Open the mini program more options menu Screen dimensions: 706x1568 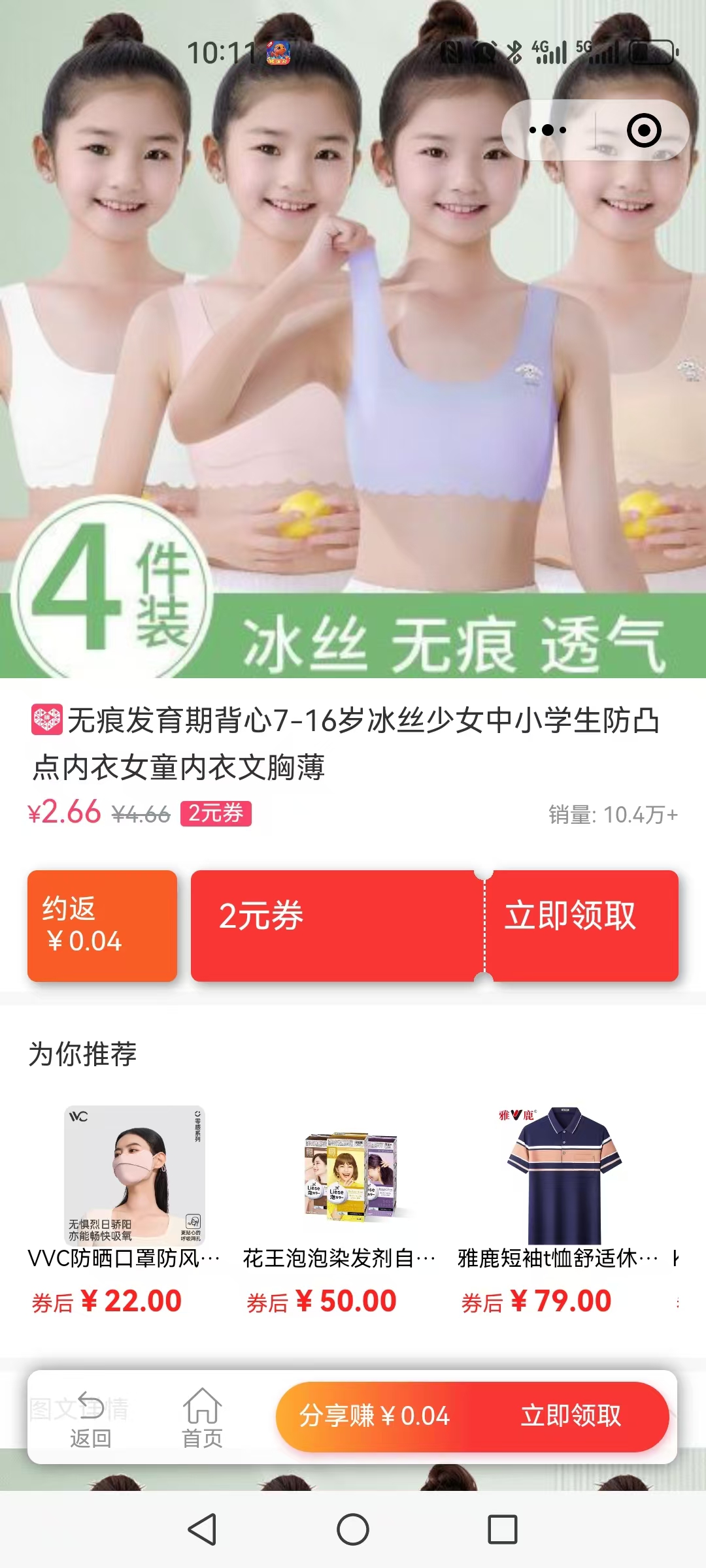point(548,130)
